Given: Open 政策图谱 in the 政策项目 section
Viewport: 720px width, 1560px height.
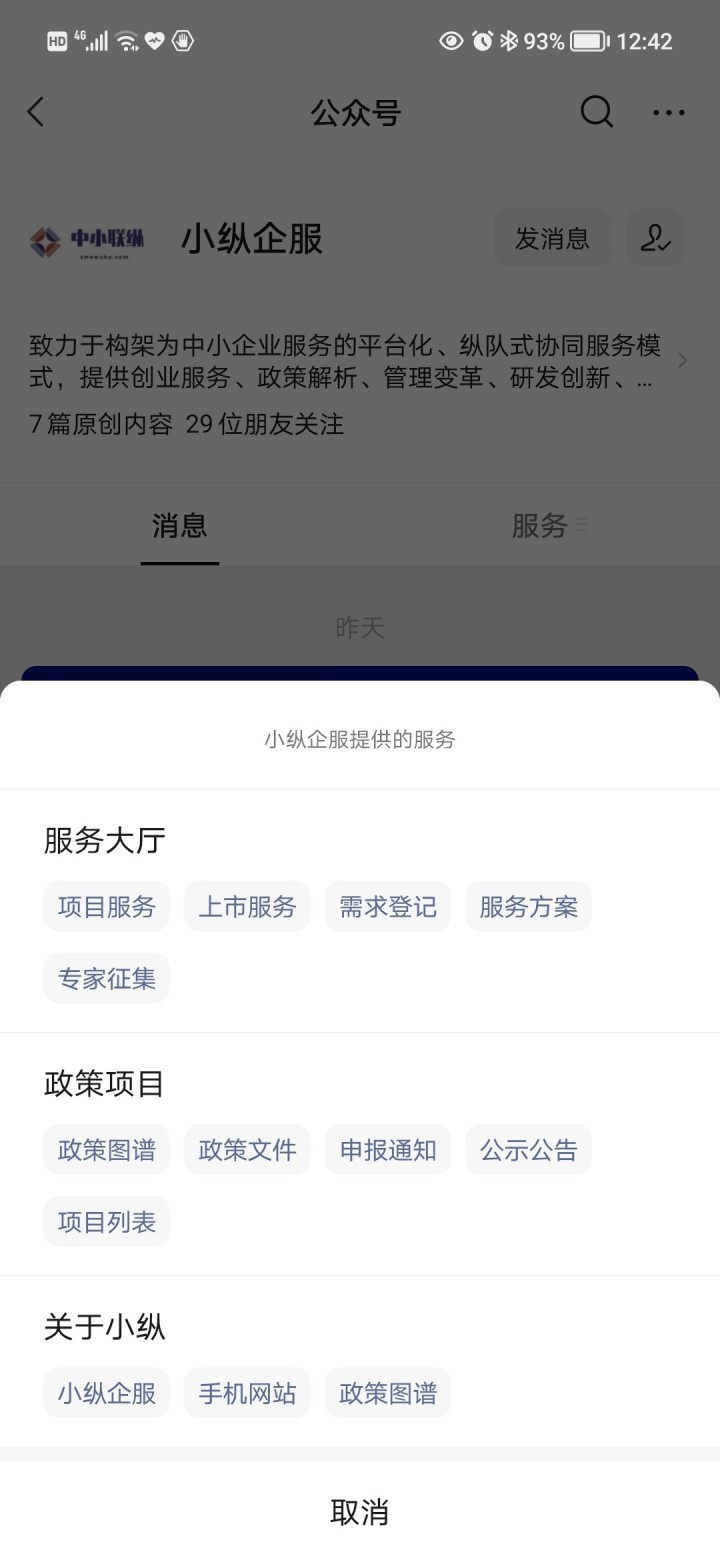Looking at the screenshot, I should (x=106, y=1149).
